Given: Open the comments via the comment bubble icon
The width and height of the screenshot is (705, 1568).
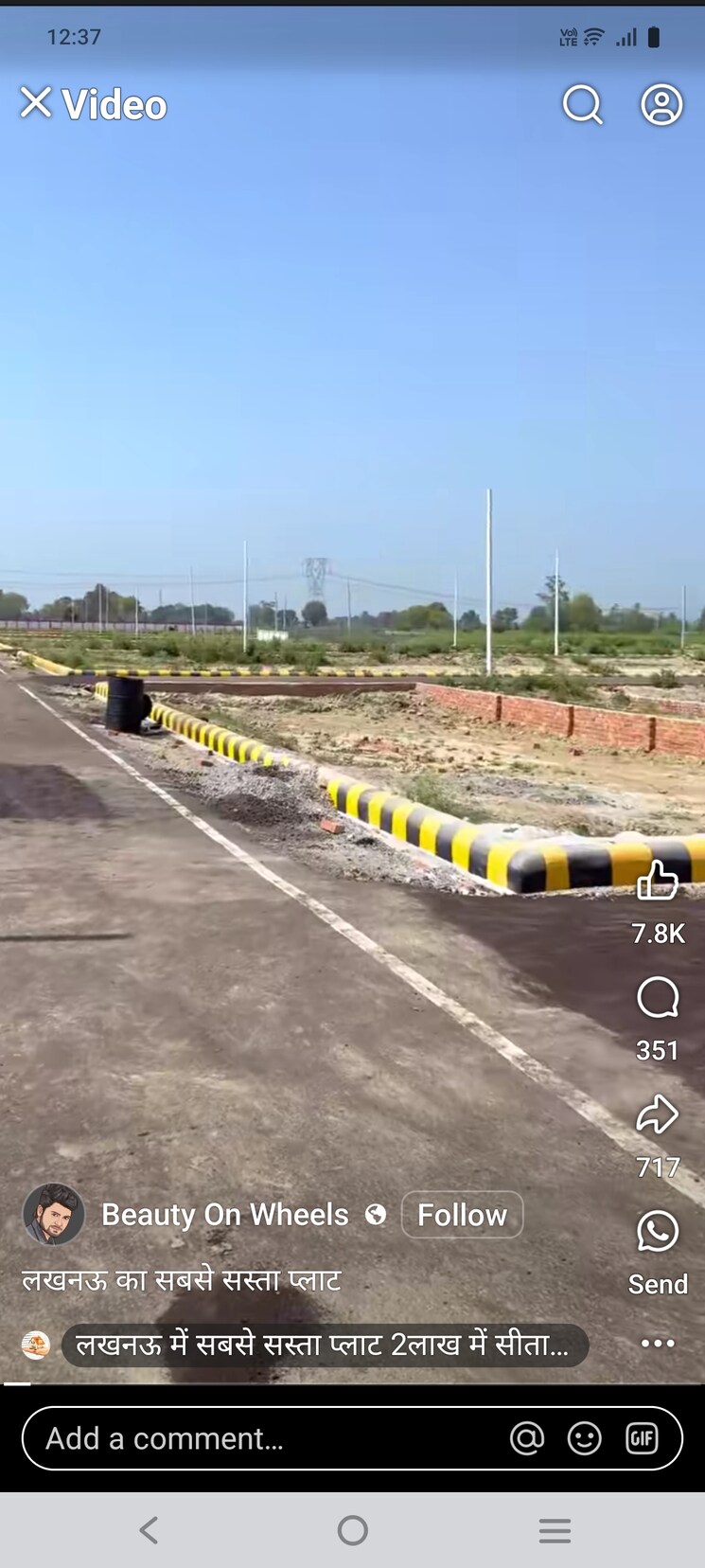Looking at the screenshot, I should [x=660, y=997].
